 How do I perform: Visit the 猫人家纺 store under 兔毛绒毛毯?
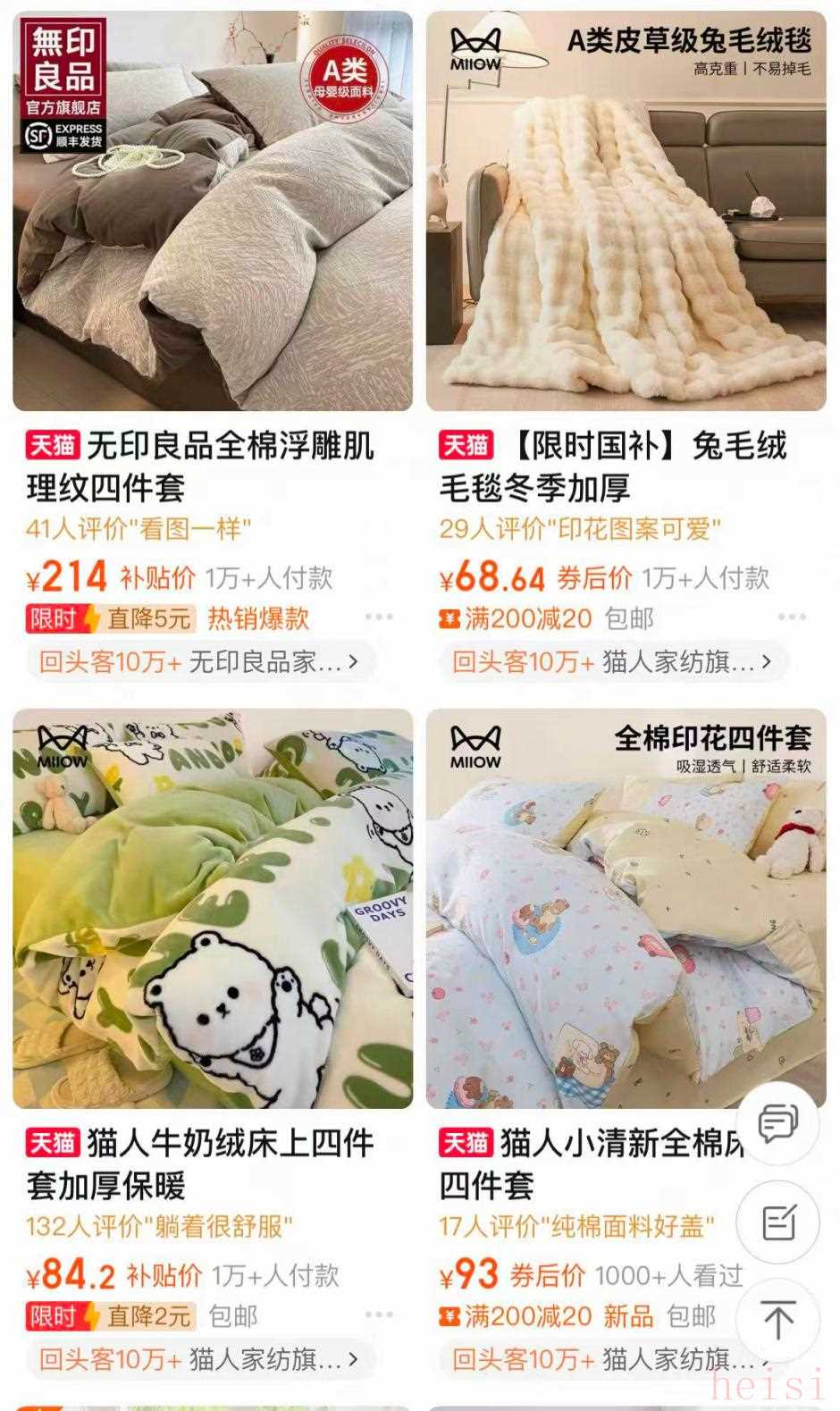pyautogui.click(x=613, y=662)
